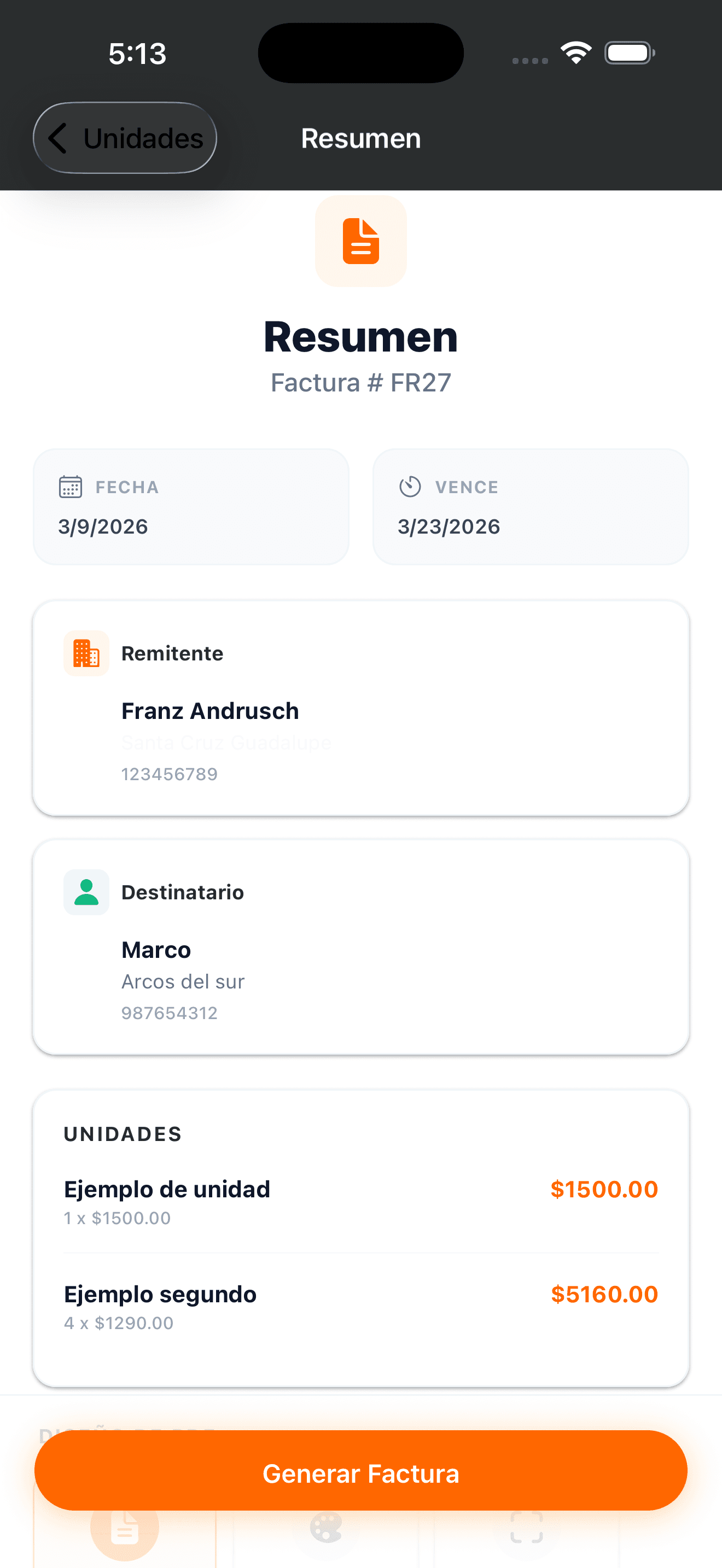722x1568 pixels.
Task: Tap the green person icon beside Destinatario
Action: 86,892
